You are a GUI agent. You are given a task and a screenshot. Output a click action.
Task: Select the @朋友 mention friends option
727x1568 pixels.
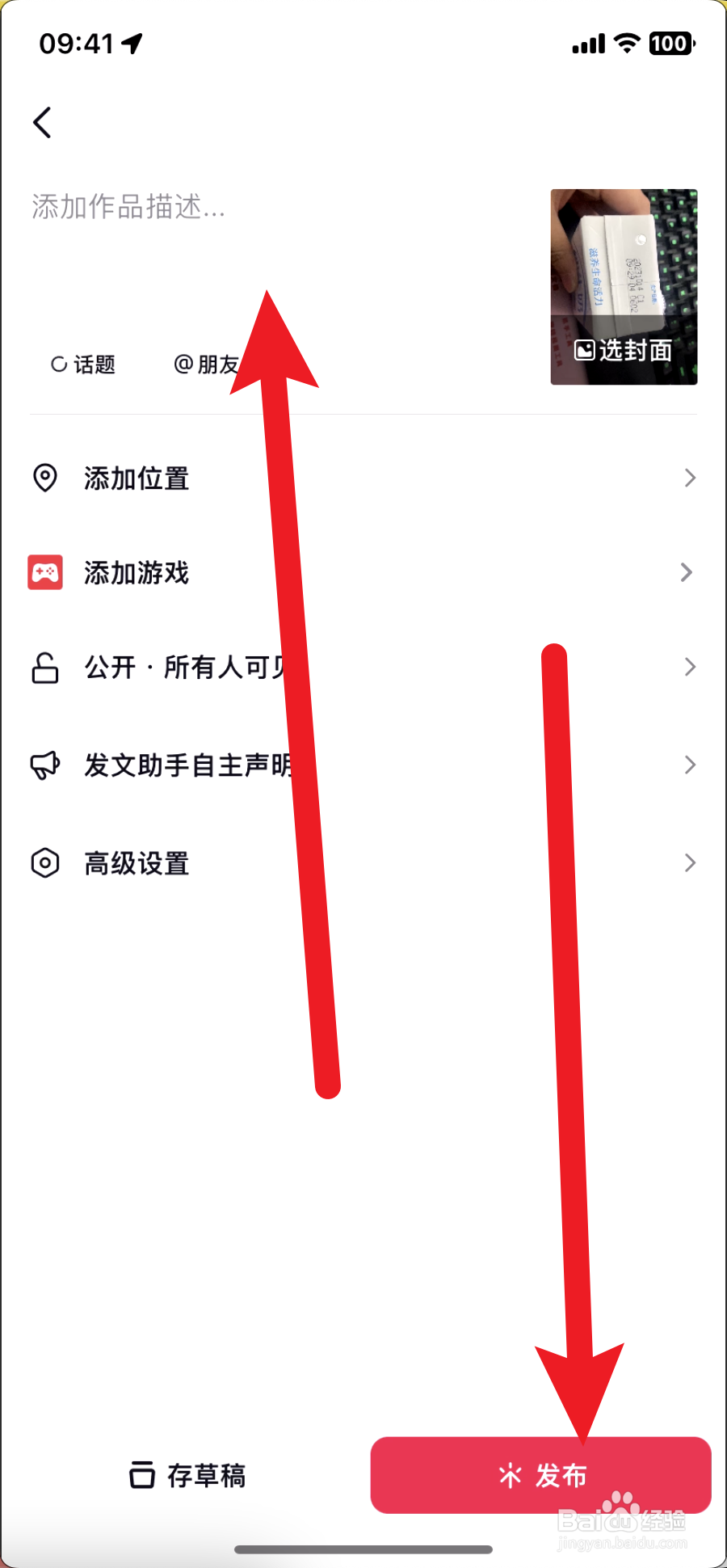[204, 365]
